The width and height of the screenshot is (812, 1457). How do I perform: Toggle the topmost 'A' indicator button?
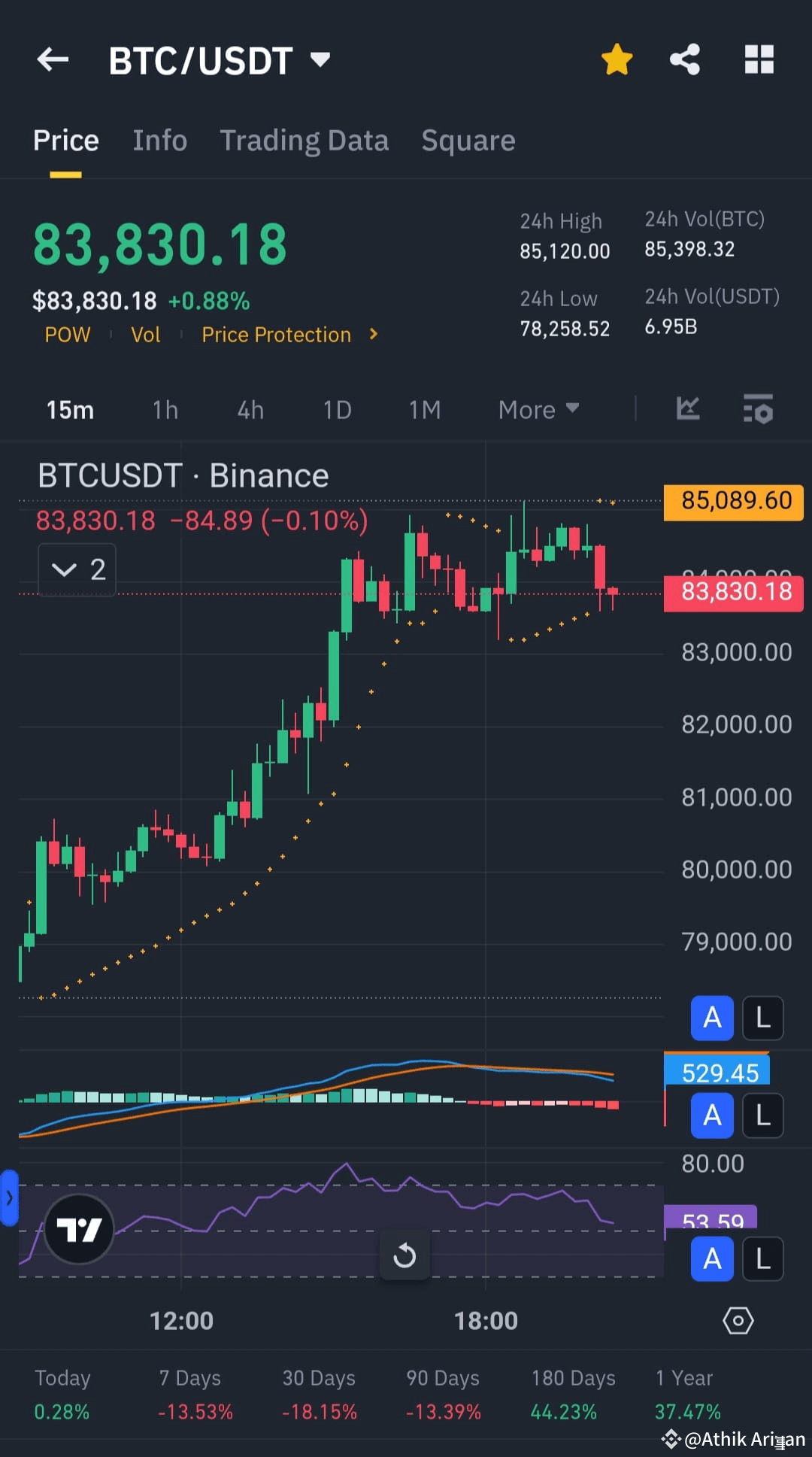[711, 1018]
